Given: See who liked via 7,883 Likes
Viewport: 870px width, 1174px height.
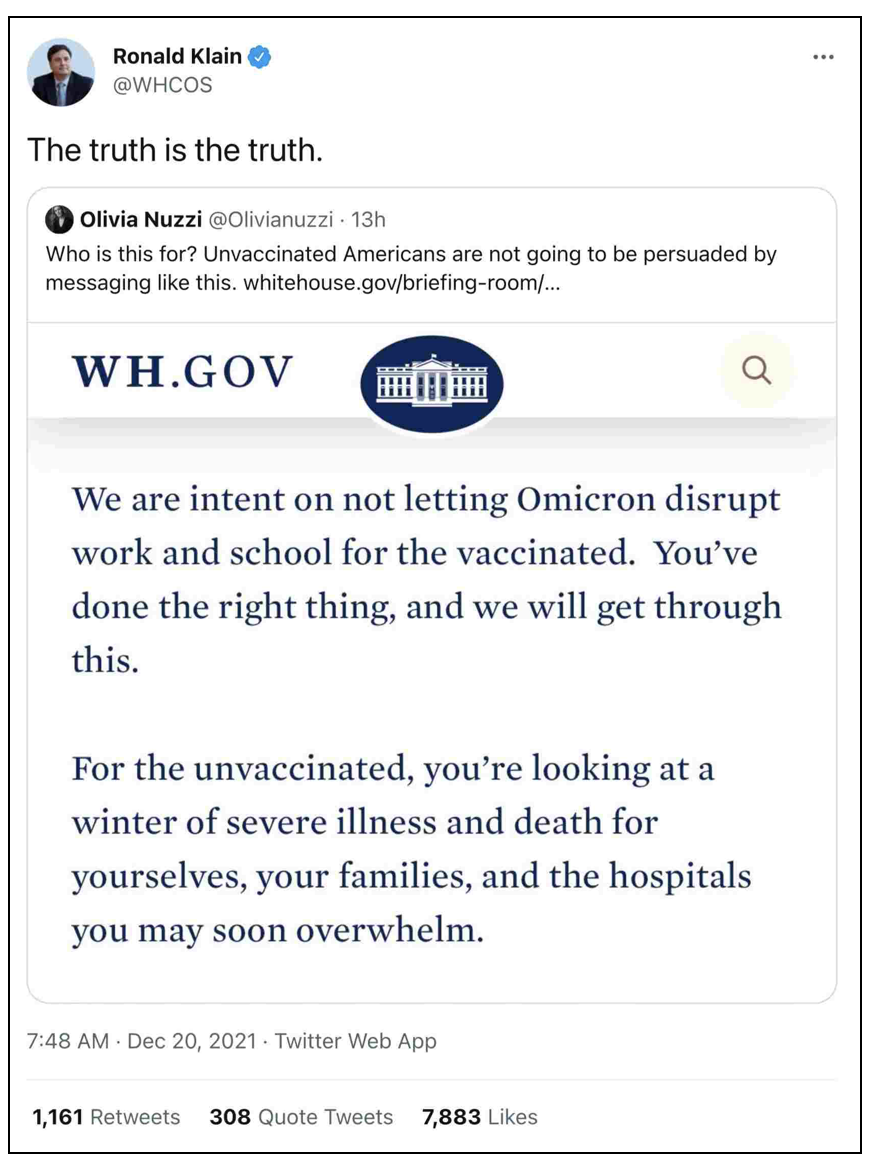Looking at the screenshot, I should pos(480,1117).
